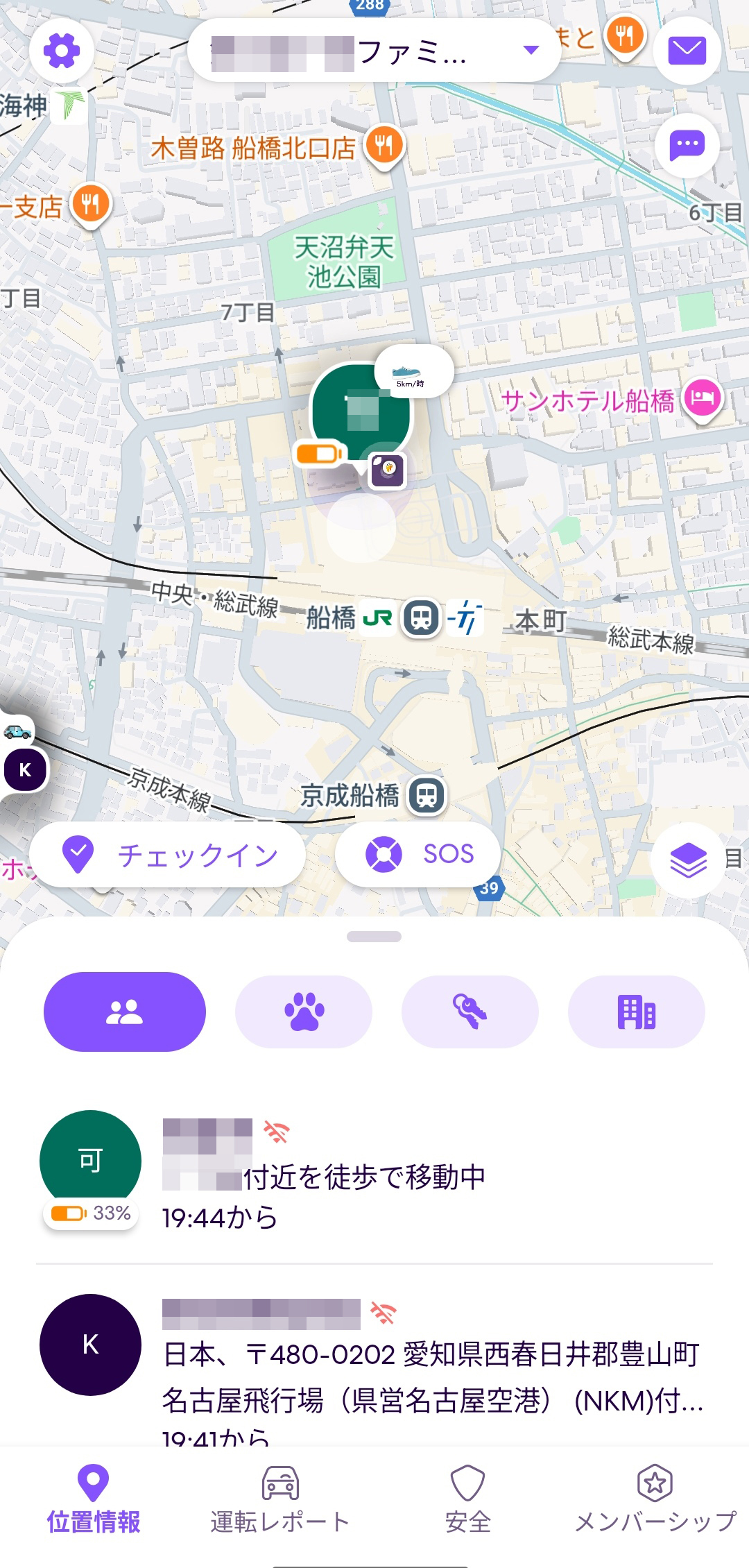Select the people tab chip

125,1012
